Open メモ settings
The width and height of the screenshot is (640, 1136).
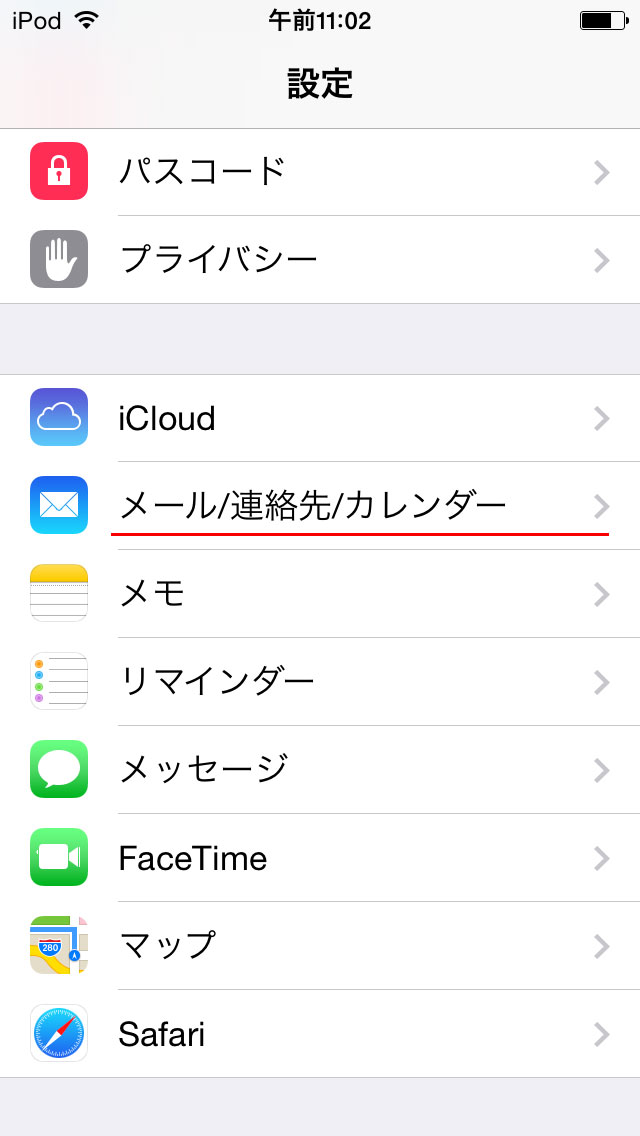(x=320, y=594)
